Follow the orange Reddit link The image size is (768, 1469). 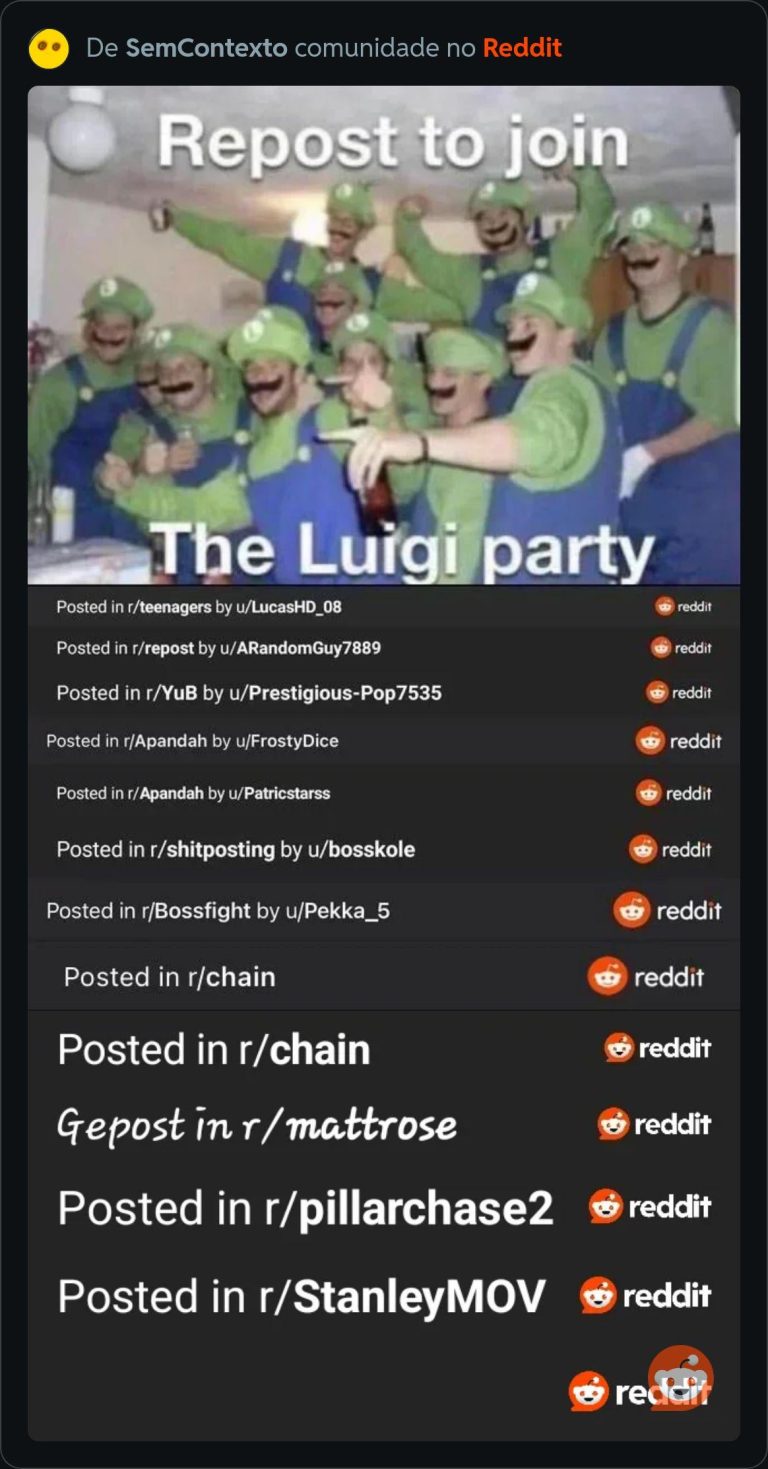(x=522, y=48)
